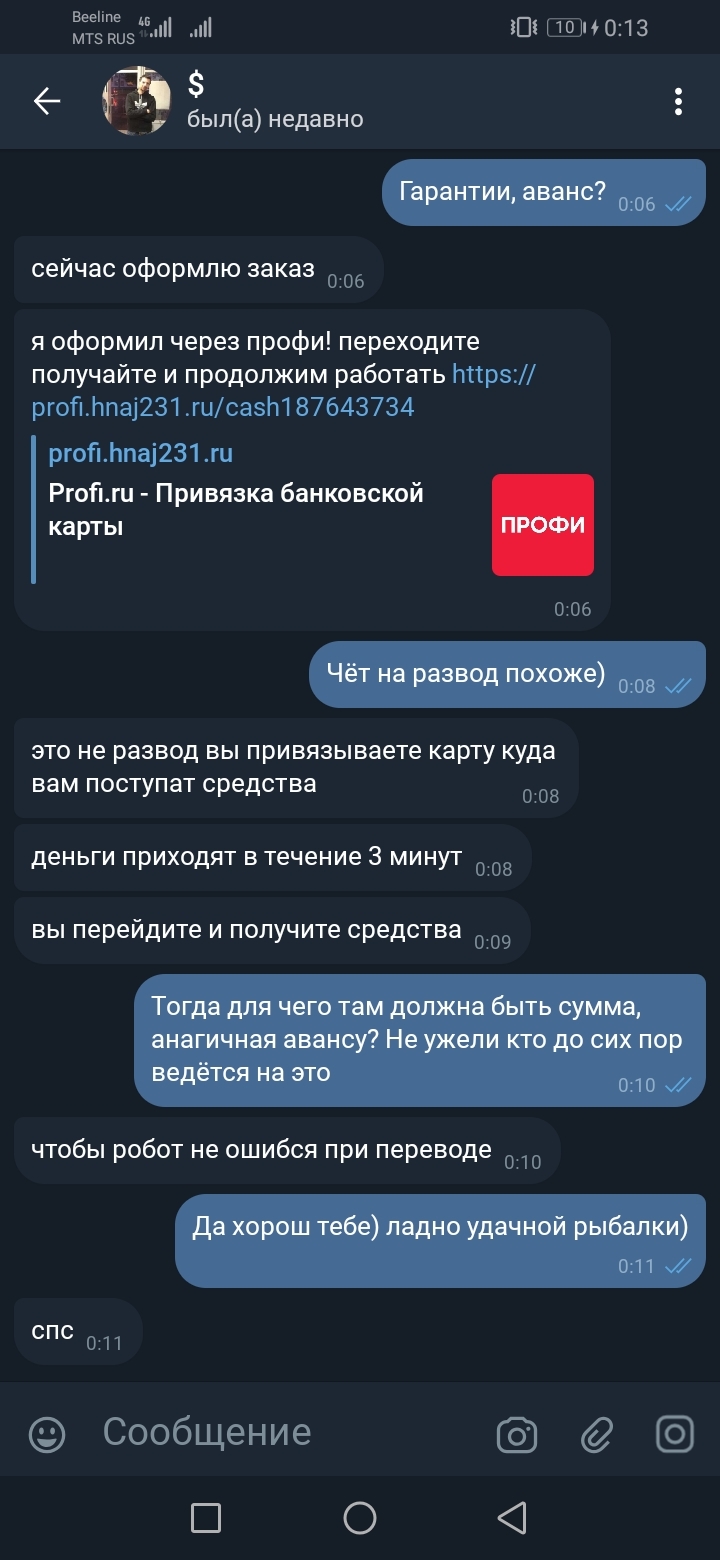Record a video message
Viewport: 720px width, 1560px height.
[675, 1434]
